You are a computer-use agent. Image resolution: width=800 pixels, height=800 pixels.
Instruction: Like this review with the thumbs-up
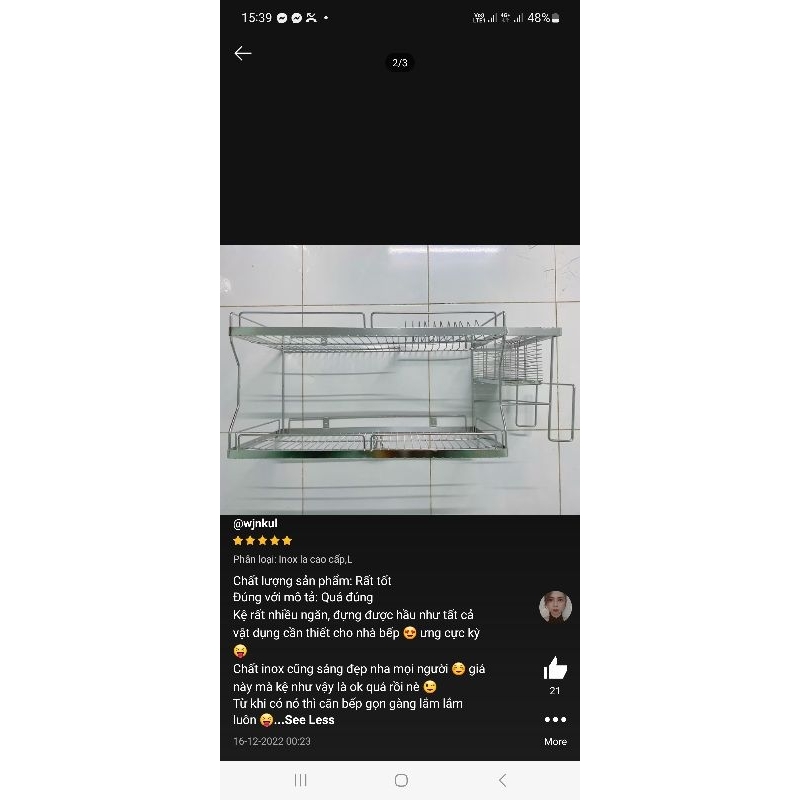(555, 669)
